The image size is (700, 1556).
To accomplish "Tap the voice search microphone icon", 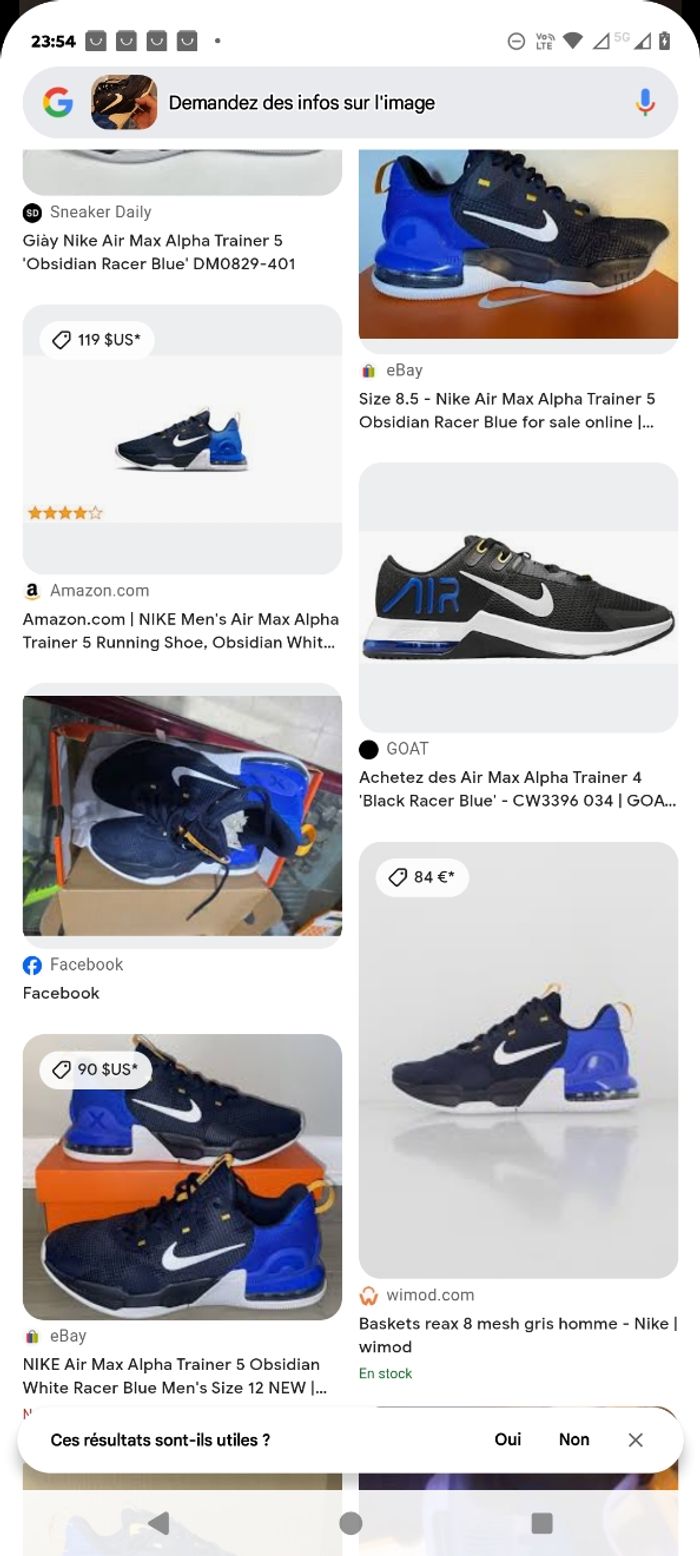I will pos(645,102).
